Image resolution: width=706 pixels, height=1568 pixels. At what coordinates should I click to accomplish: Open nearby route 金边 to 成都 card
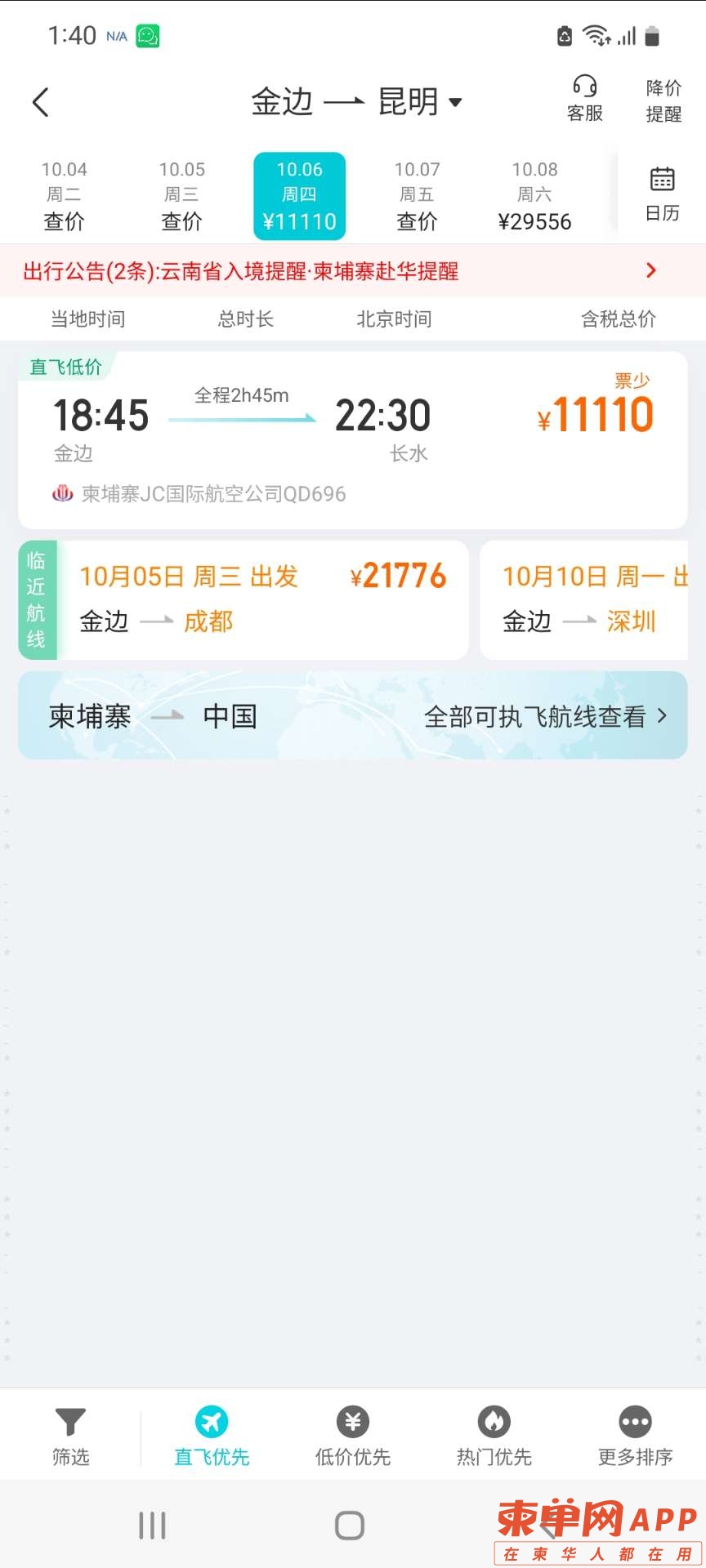pyautogui.click(x=261, y=599)
